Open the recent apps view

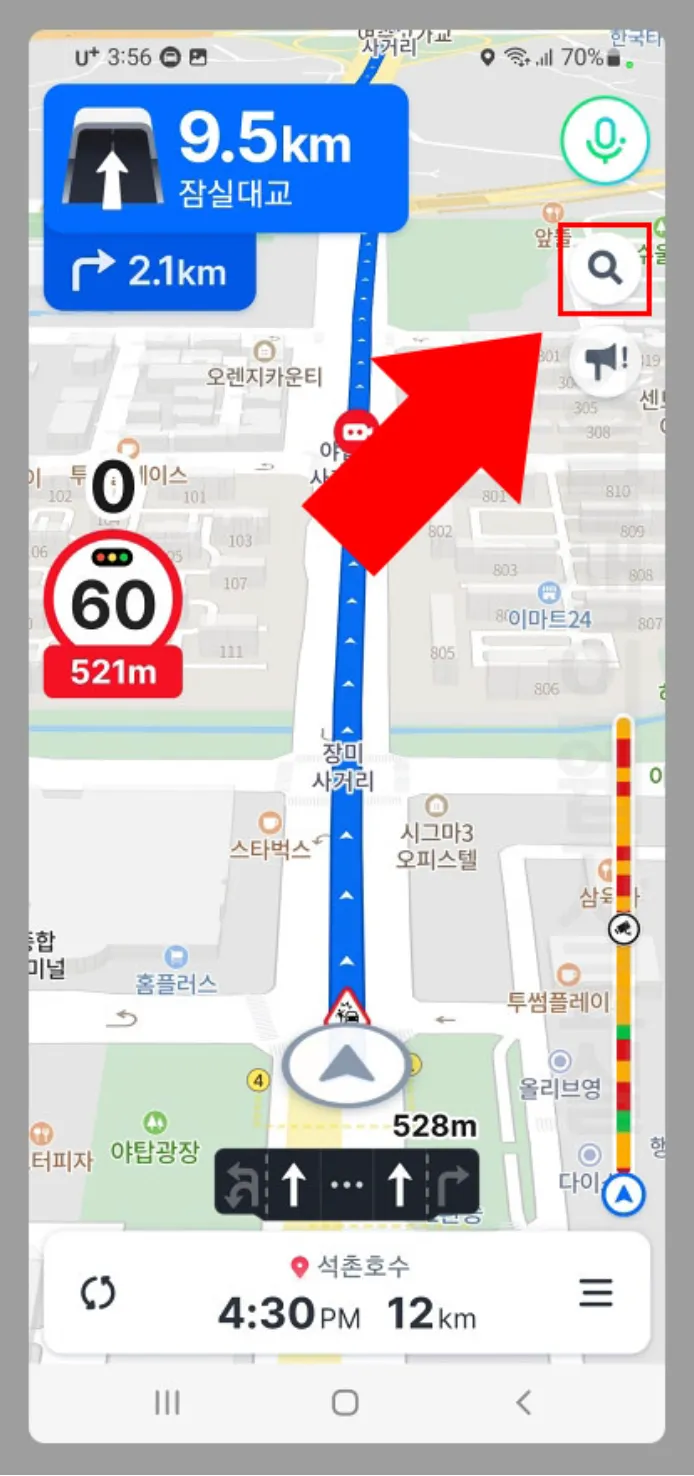pos(167,1402)
